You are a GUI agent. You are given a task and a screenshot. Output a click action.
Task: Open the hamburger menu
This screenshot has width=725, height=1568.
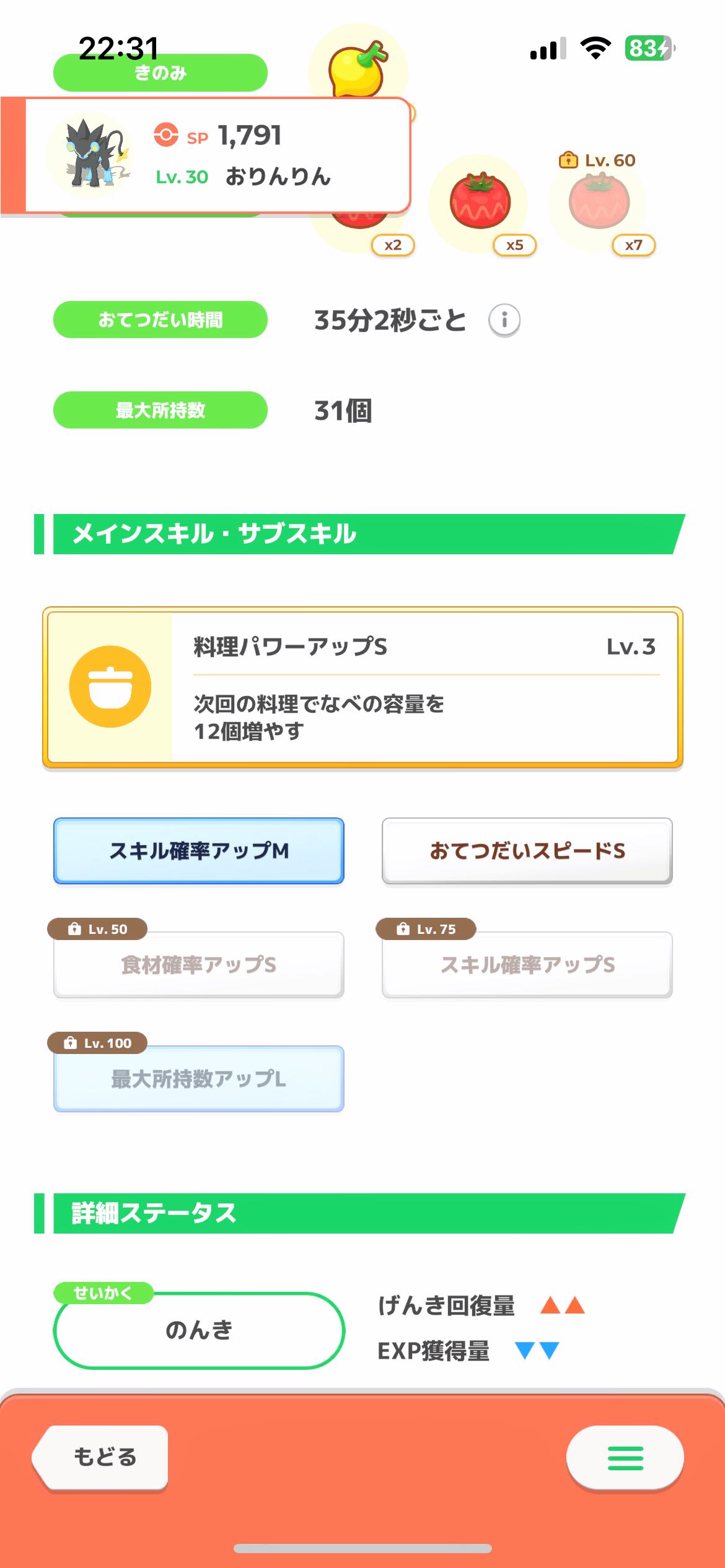625,1458
